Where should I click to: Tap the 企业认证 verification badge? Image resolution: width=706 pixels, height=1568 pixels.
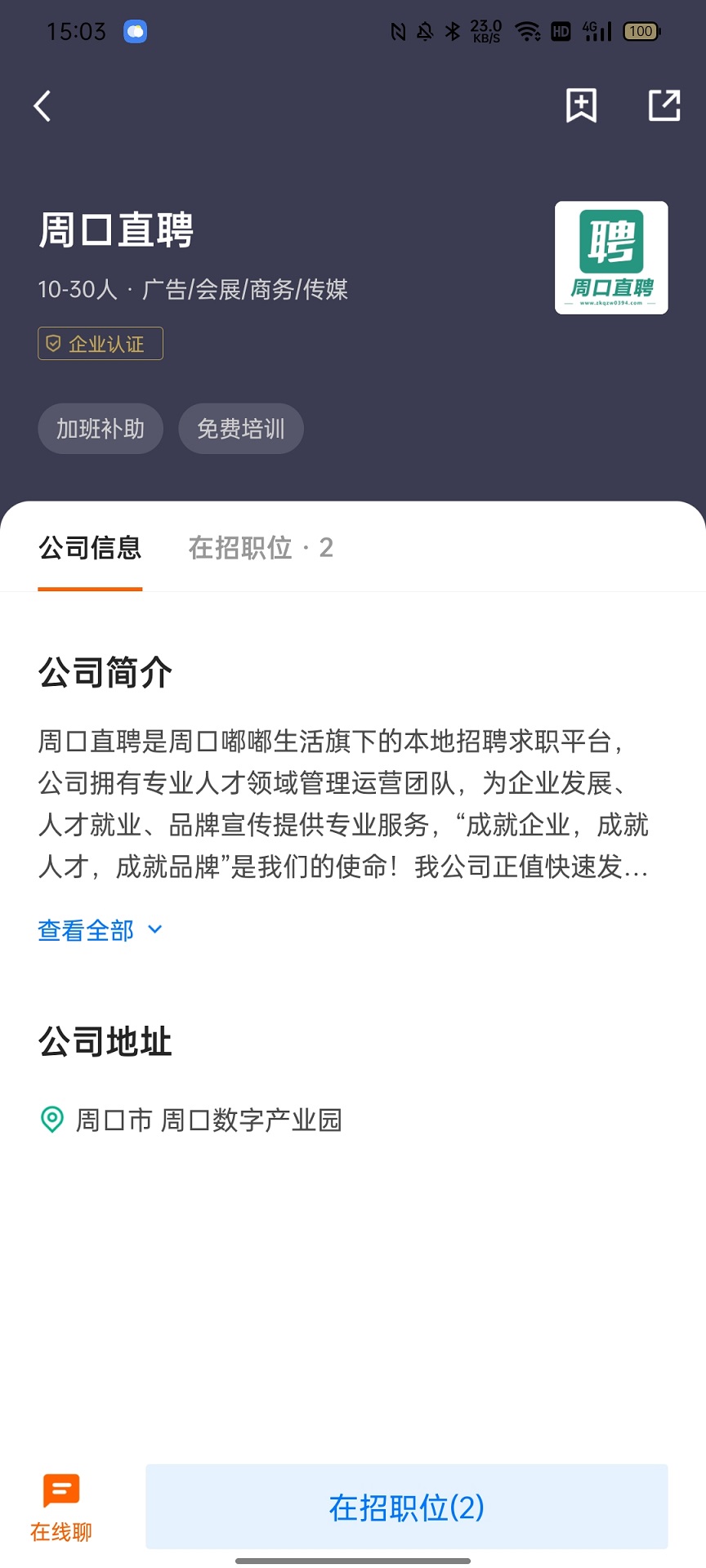pyautogui.click(x=100, y=344)
